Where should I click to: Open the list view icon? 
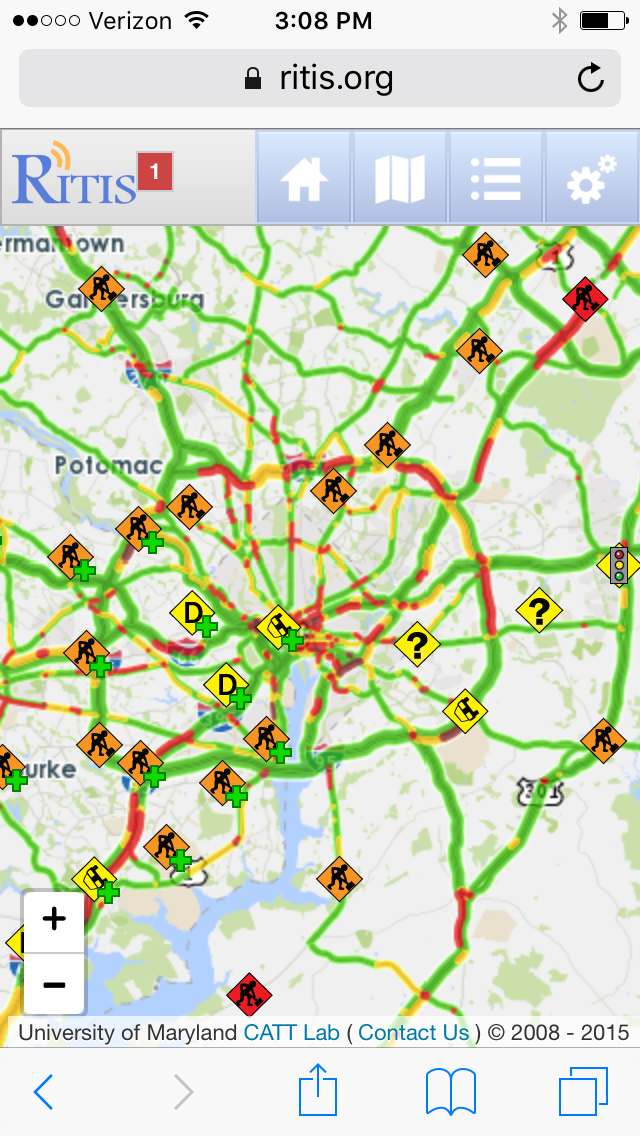pyautogui.click(x=496, y=177)
